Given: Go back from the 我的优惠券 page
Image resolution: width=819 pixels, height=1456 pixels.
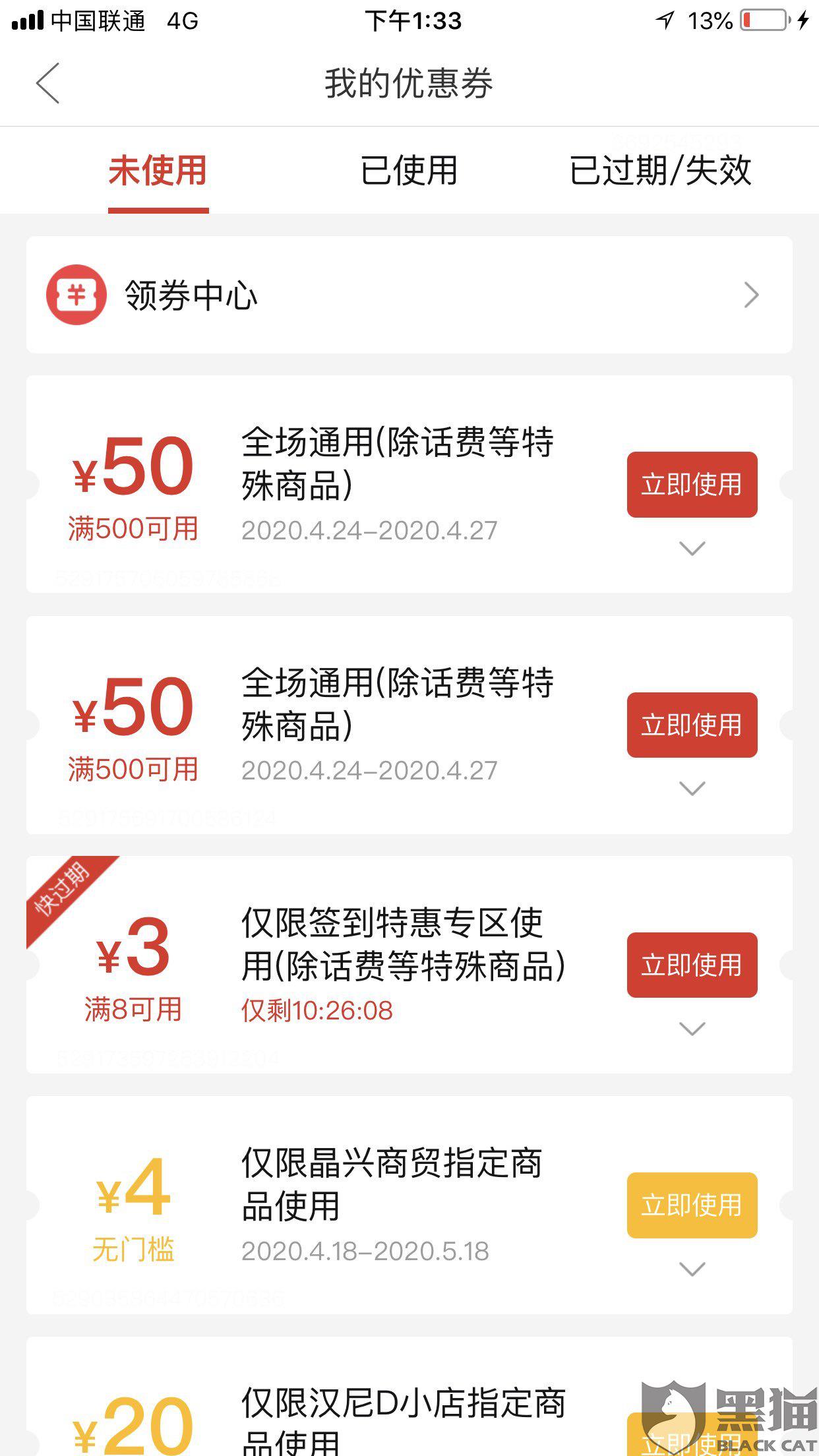Looking at the screenshot, I should pyautogui.click(x=48, y=83).
